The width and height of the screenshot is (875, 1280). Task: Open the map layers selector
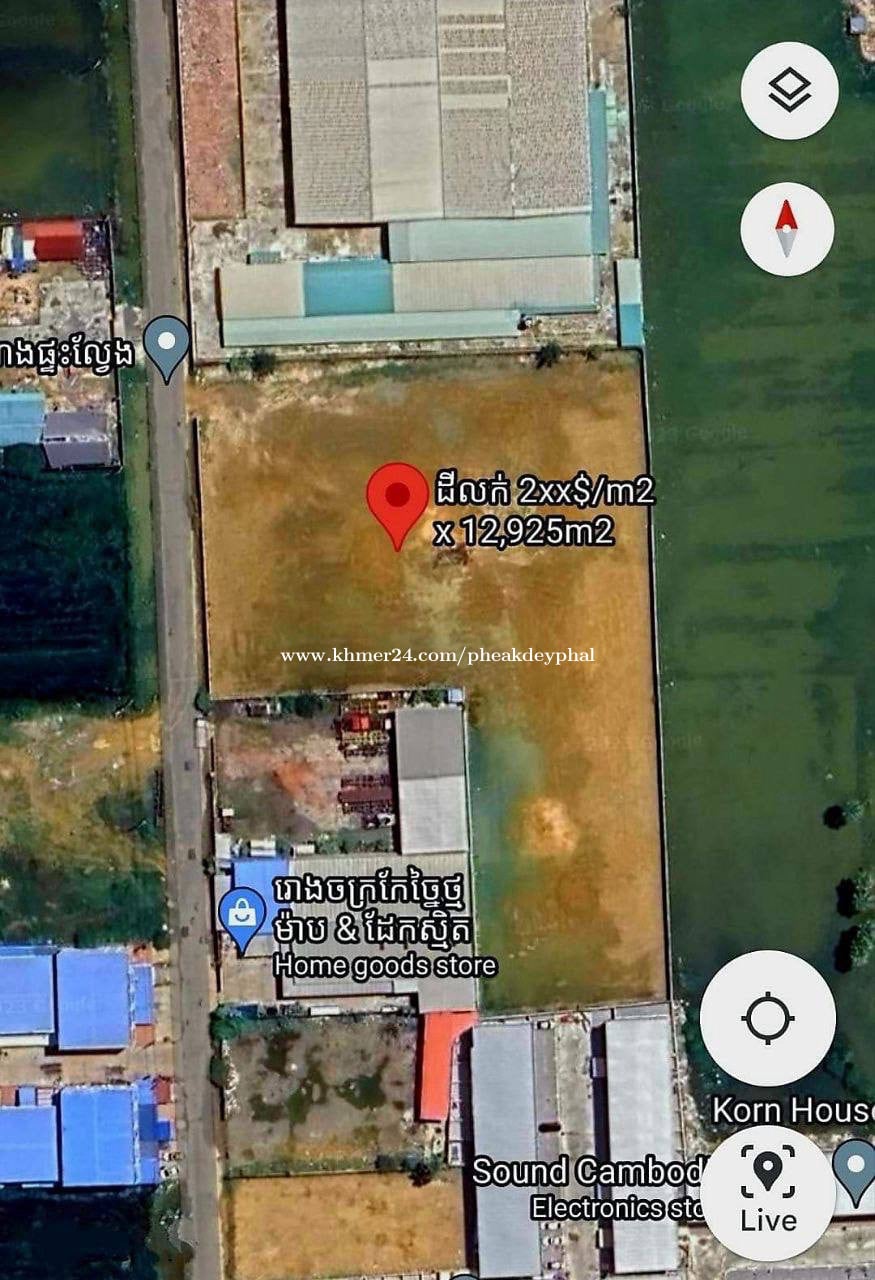click(789, 91)
